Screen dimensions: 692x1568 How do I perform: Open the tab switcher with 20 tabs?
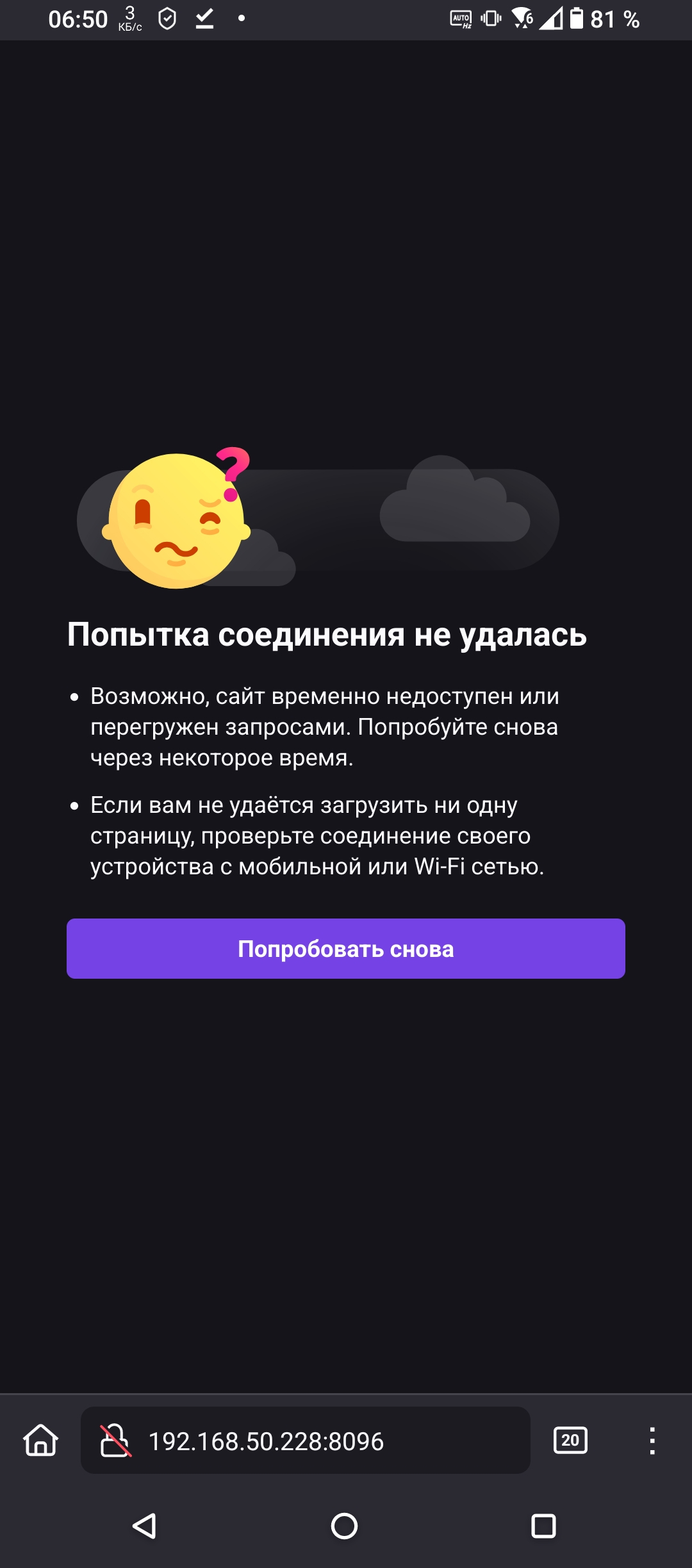pos(570,1441)
